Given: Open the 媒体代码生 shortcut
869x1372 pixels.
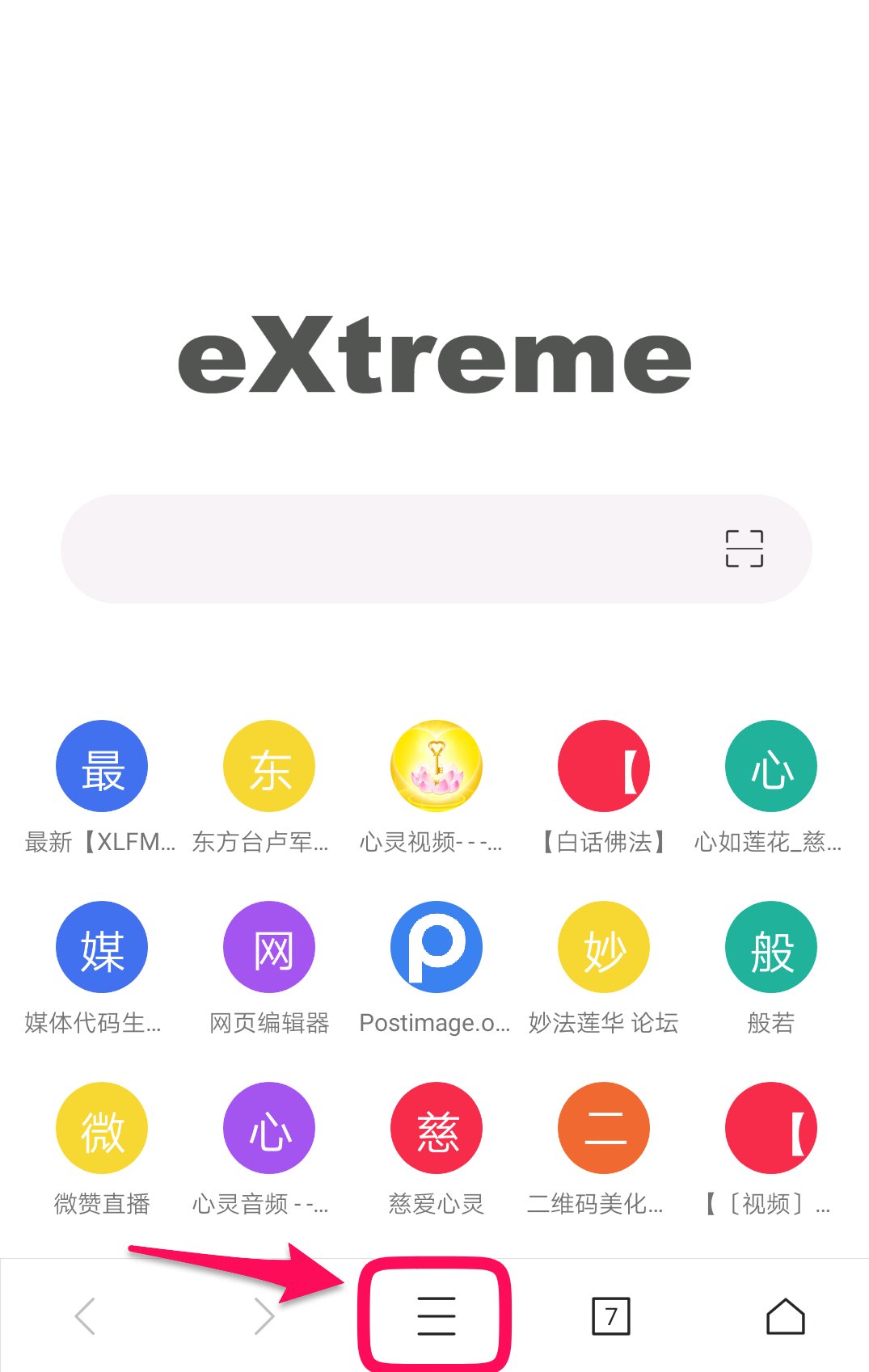Looking at the screenshot, I should coord(102,947).
